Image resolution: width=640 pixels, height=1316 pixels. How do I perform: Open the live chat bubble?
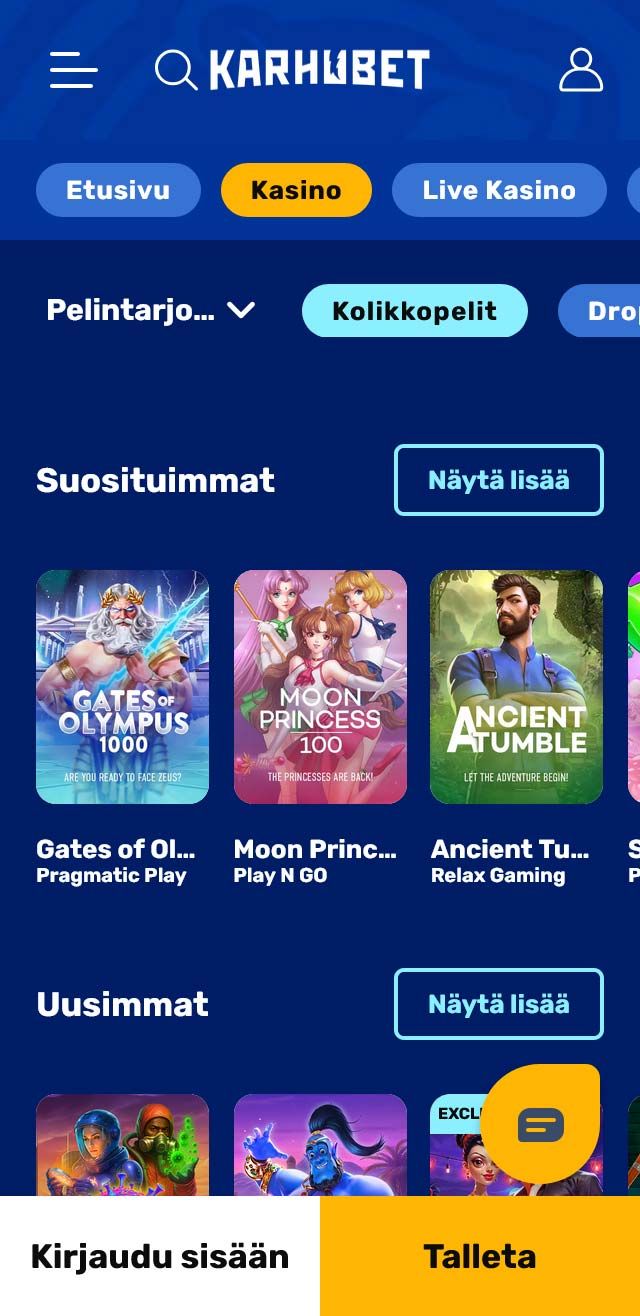coord(541,1125)
